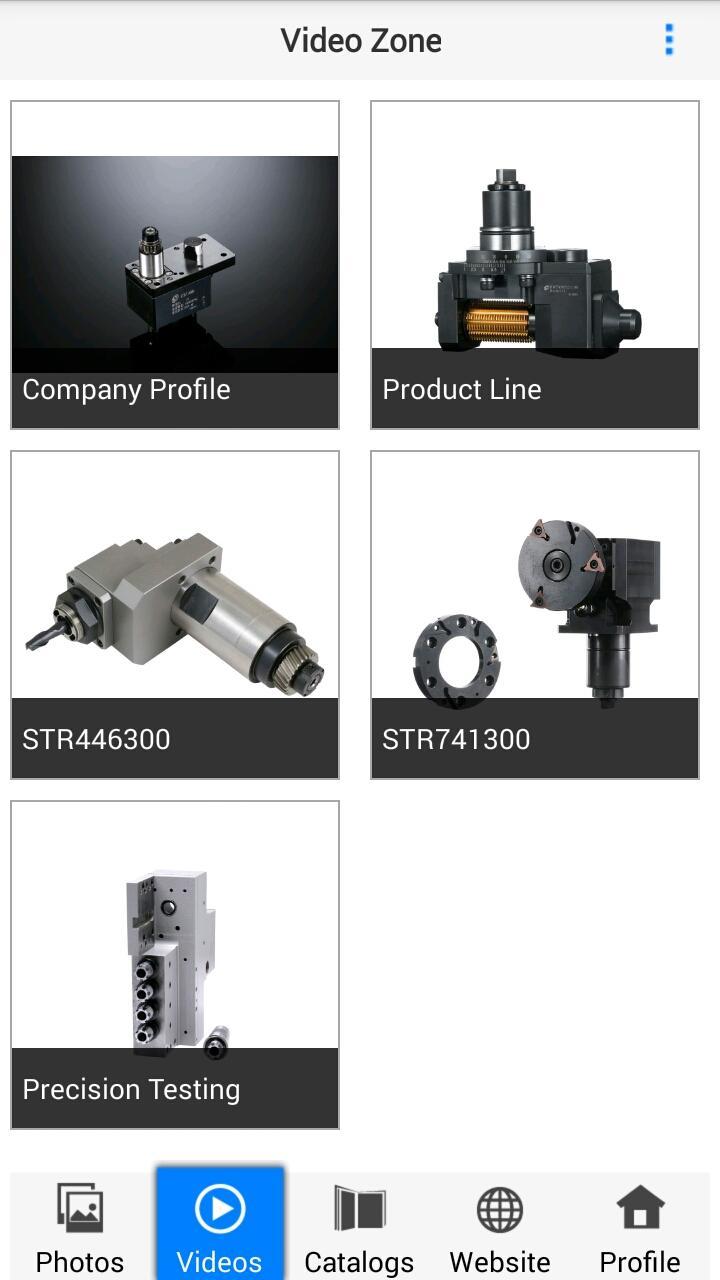
Task: Watch the Precision Testing video
Action: pos(175,965)
